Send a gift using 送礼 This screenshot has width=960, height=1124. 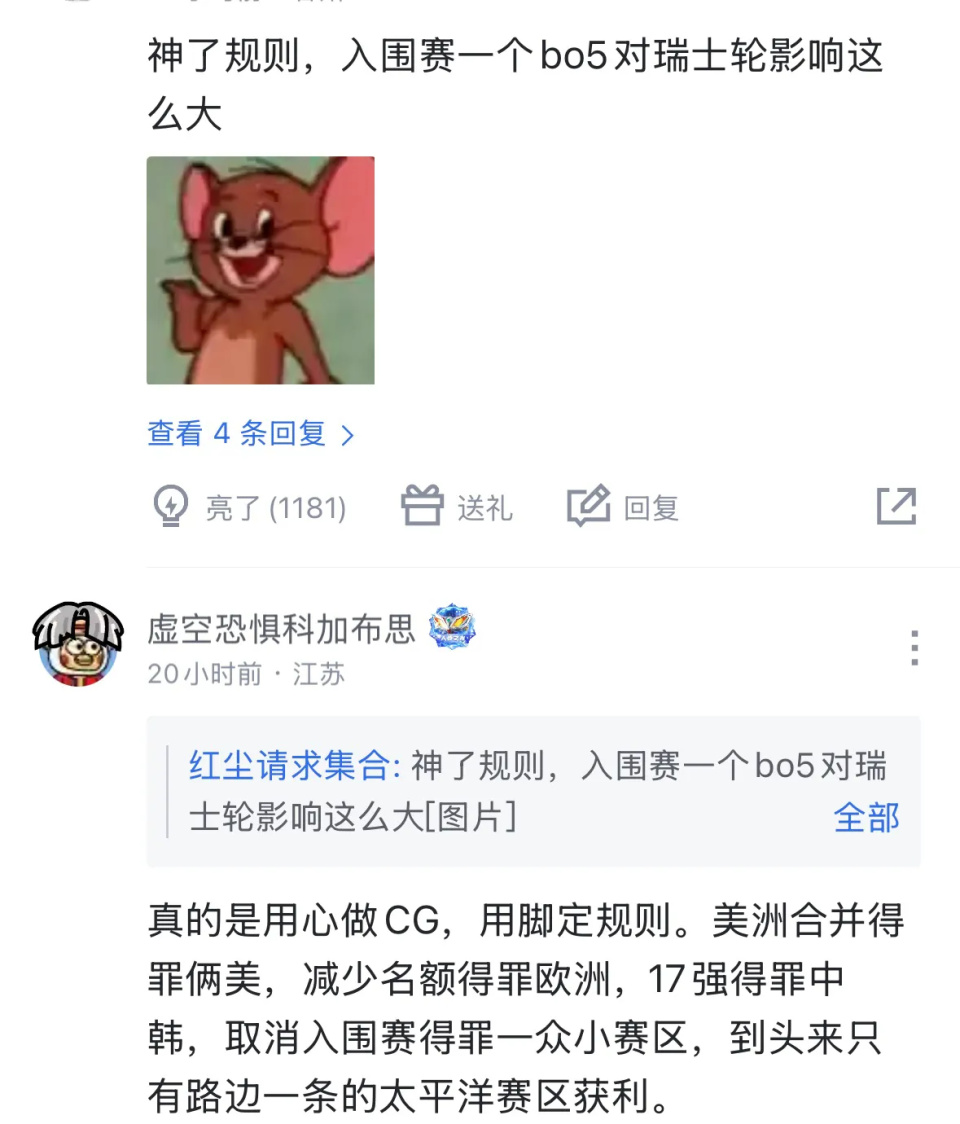coord(457,508)
